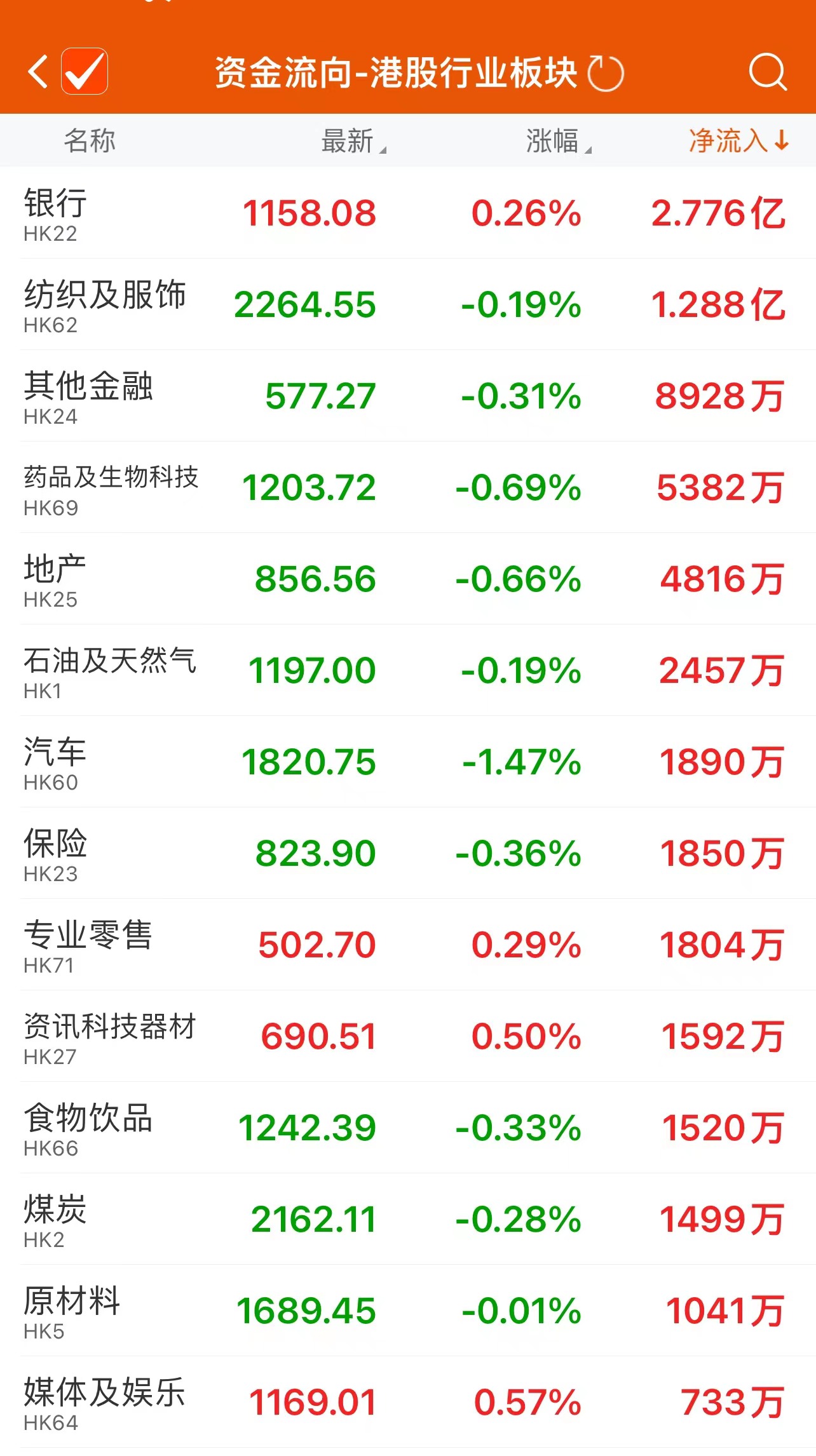Go back using the header arrow
The image size is (816, 1456).
click(x=38, y=71)
